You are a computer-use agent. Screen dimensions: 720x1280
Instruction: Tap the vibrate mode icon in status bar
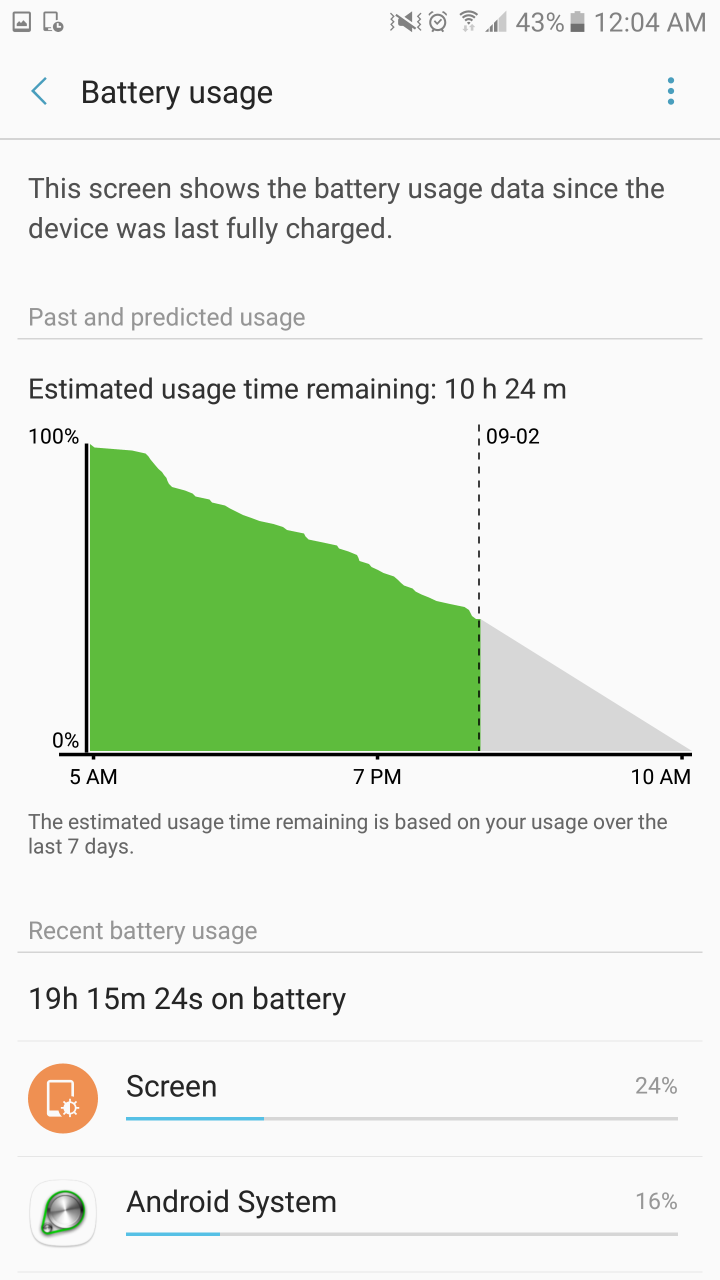pyautogui.click(x=404, y=22)
